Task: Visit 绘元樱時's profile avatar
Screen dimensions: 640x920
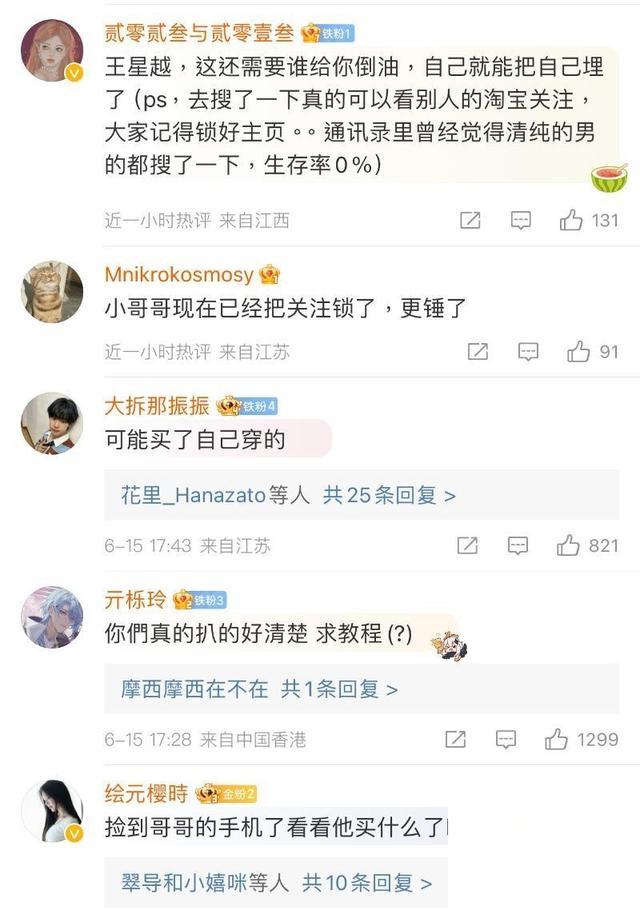Action: point(52,810)
